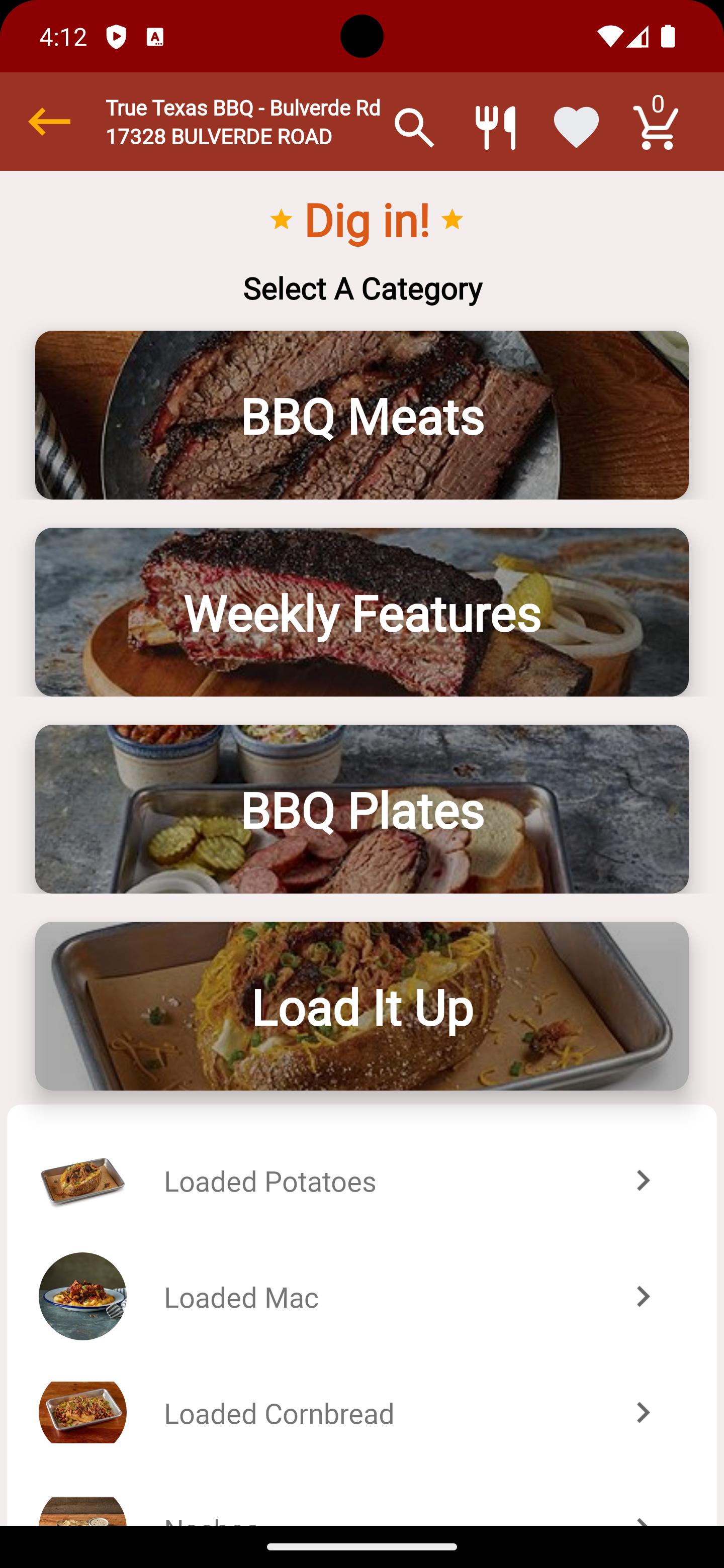Tap the Load It Up category

[361, 1006]
